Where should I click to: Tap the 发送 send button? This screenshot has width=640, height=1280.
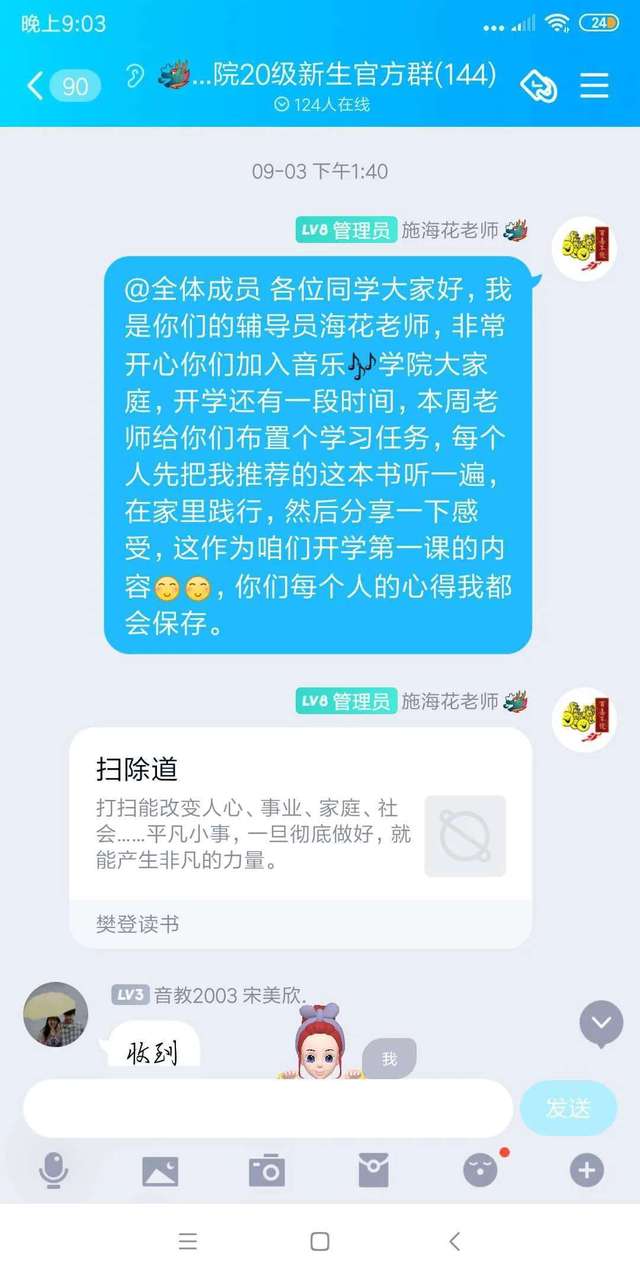(x=568, y=1108)
